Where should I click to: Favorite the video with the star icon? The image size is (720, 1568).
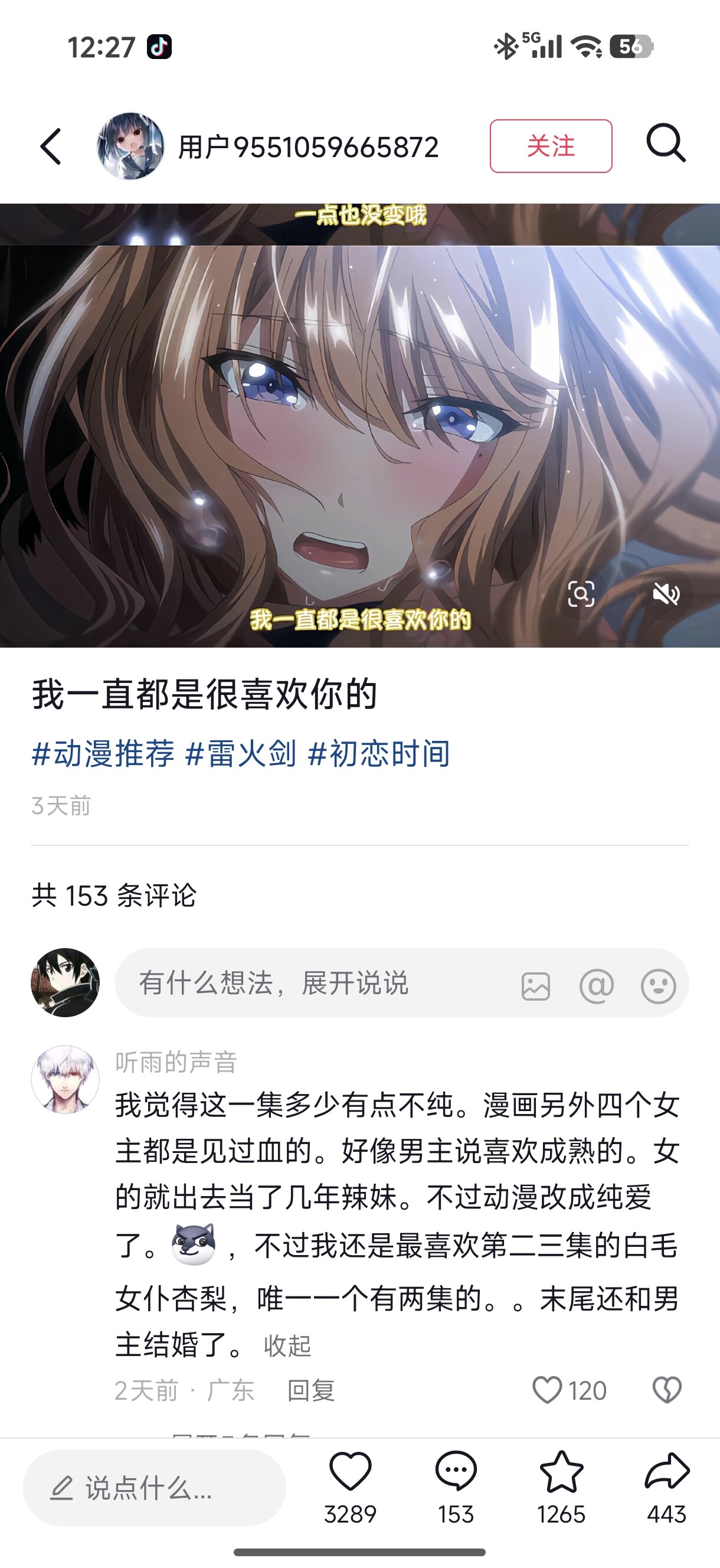click(x=561, y=1473)
